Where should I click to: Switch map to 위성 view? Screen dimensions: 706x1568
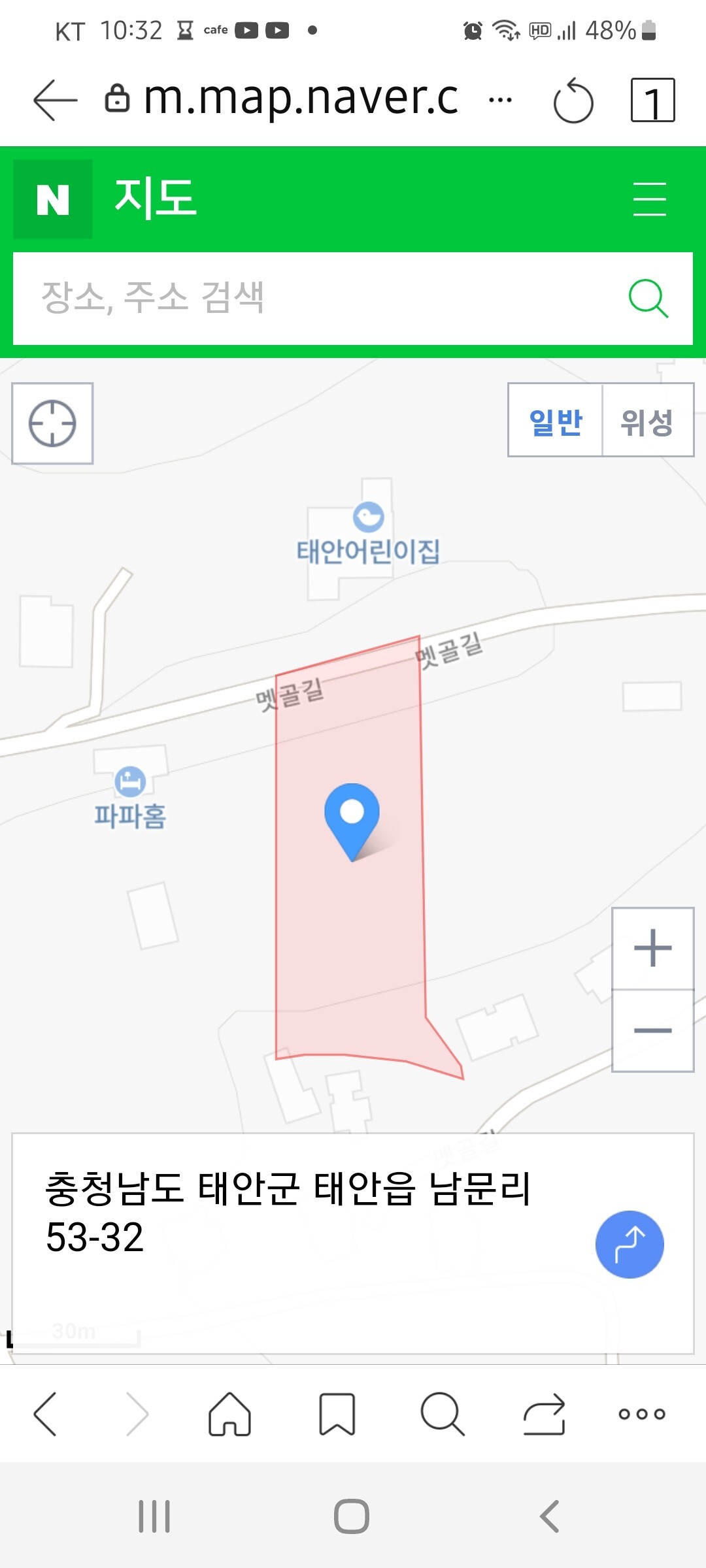[647, 420]
